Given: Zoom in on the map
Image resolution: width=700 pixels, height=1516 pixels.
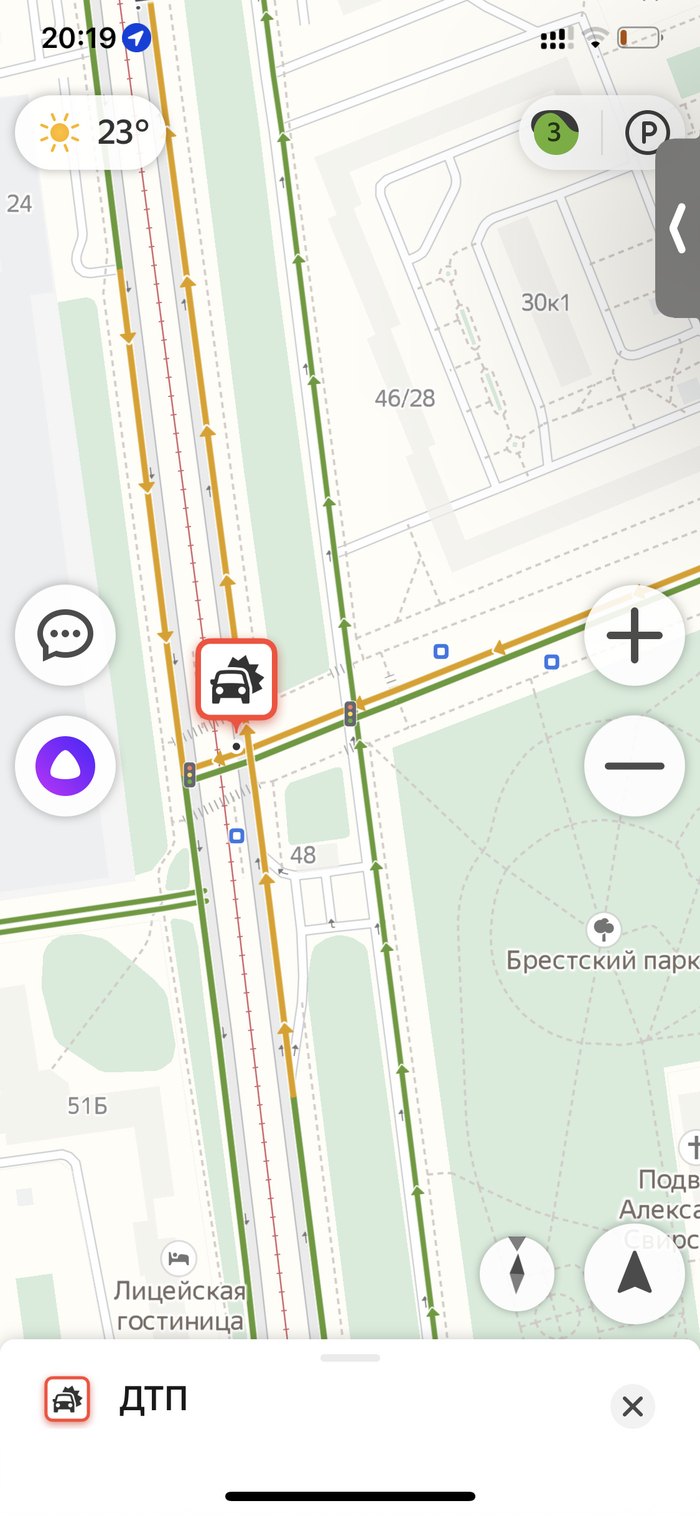Looking at the screenshot, I should 634,635.
